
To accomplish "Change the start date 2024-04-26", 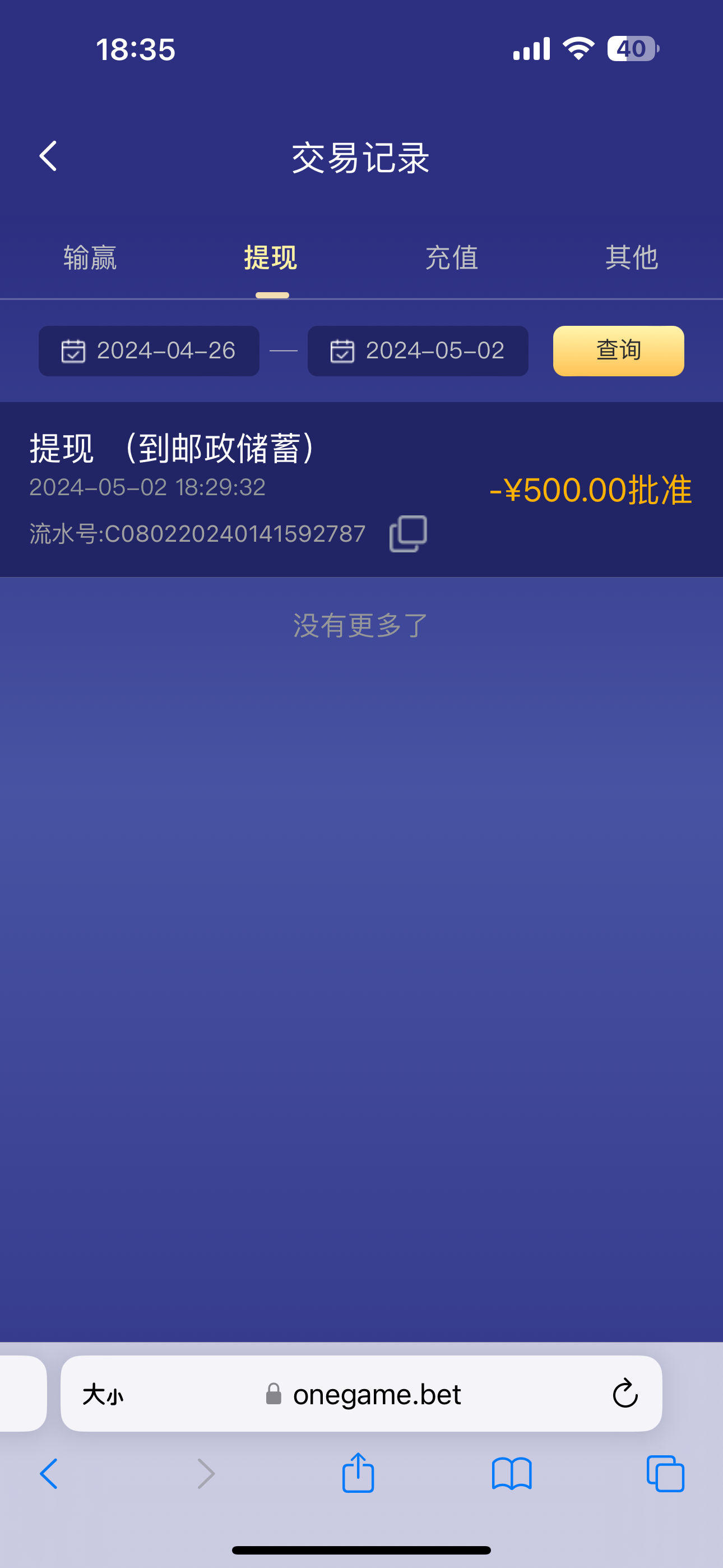I will [149, 351].
